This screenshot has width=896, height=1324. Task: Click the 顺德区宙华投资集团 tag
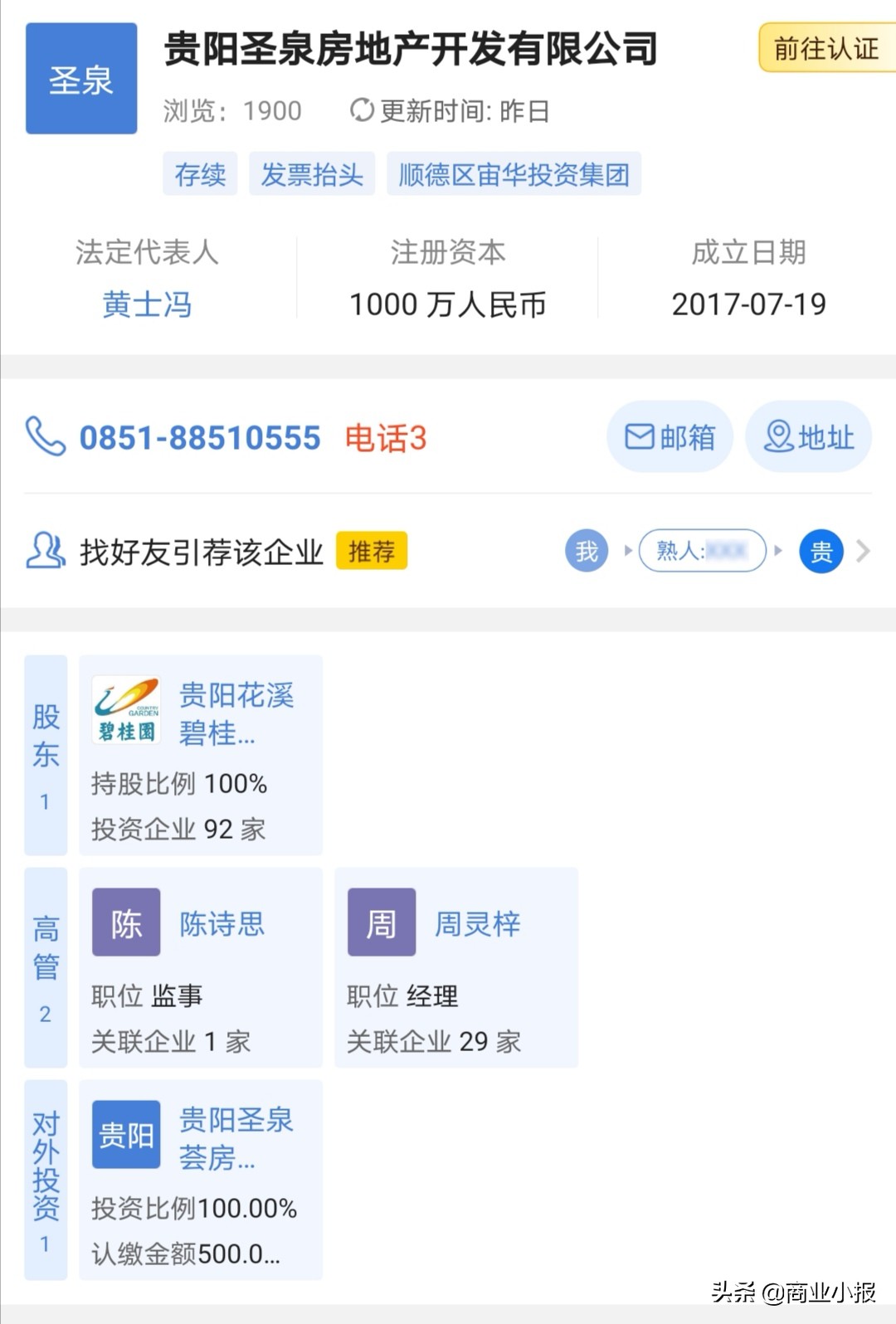[514, 174]
